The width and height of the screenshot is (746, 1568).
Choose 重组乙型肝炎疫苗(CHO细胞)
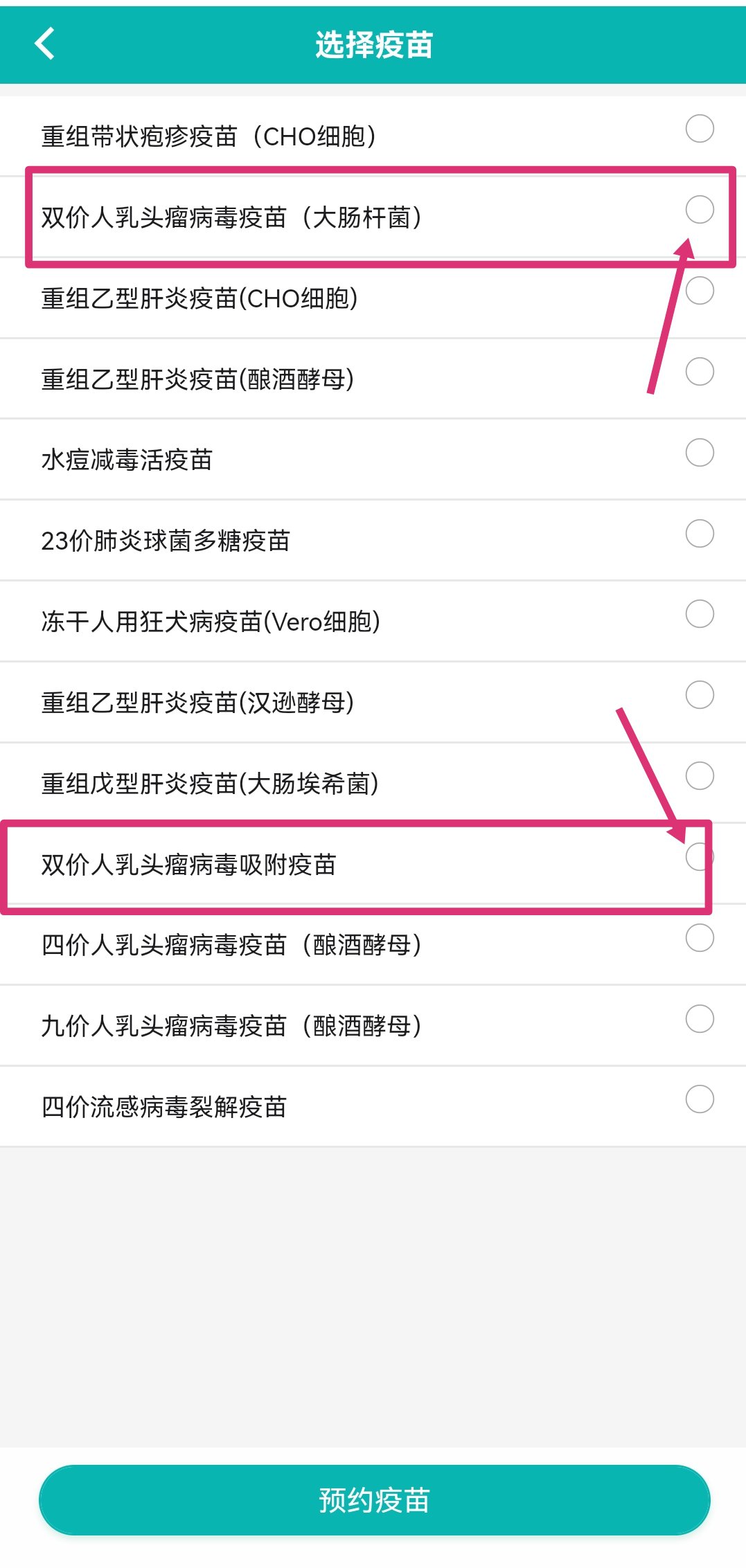(x=699, y=291)
